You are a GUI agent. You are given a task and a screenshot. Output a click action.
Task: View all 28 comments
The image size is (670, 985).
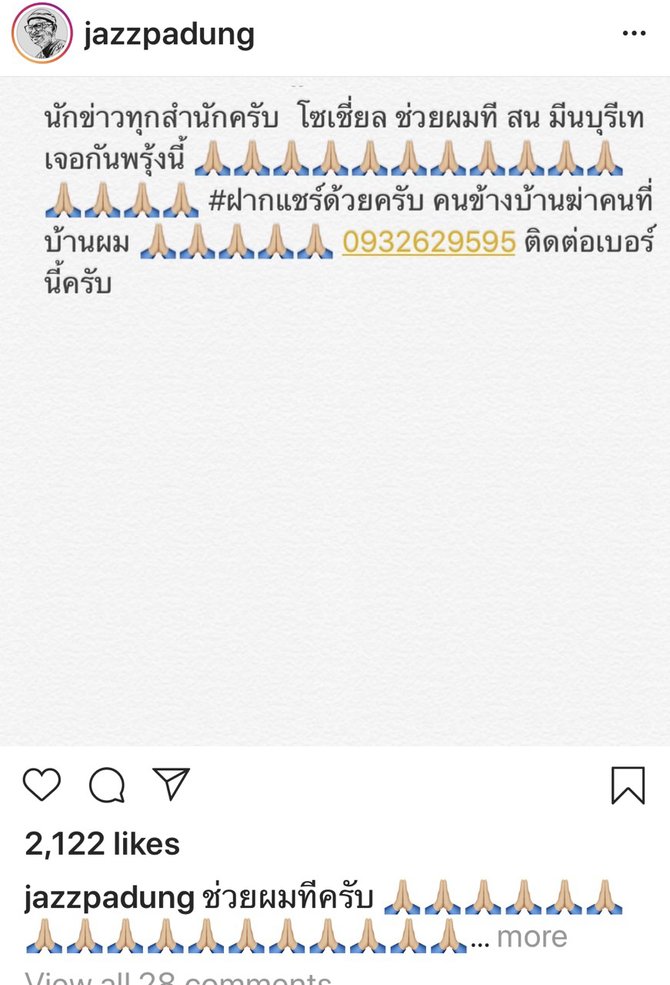click(x=178, y=978)
